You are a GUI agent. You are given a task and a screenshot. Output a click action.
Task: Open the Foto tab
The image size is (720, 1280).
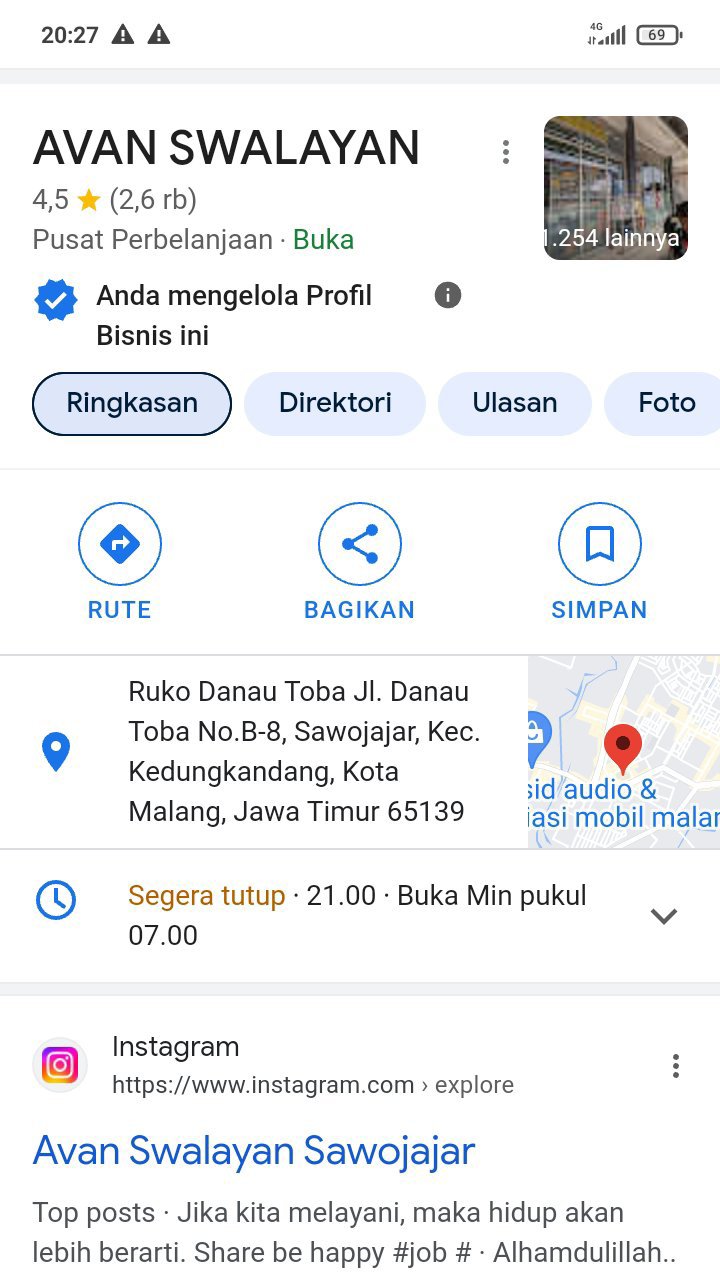[666, 403]
